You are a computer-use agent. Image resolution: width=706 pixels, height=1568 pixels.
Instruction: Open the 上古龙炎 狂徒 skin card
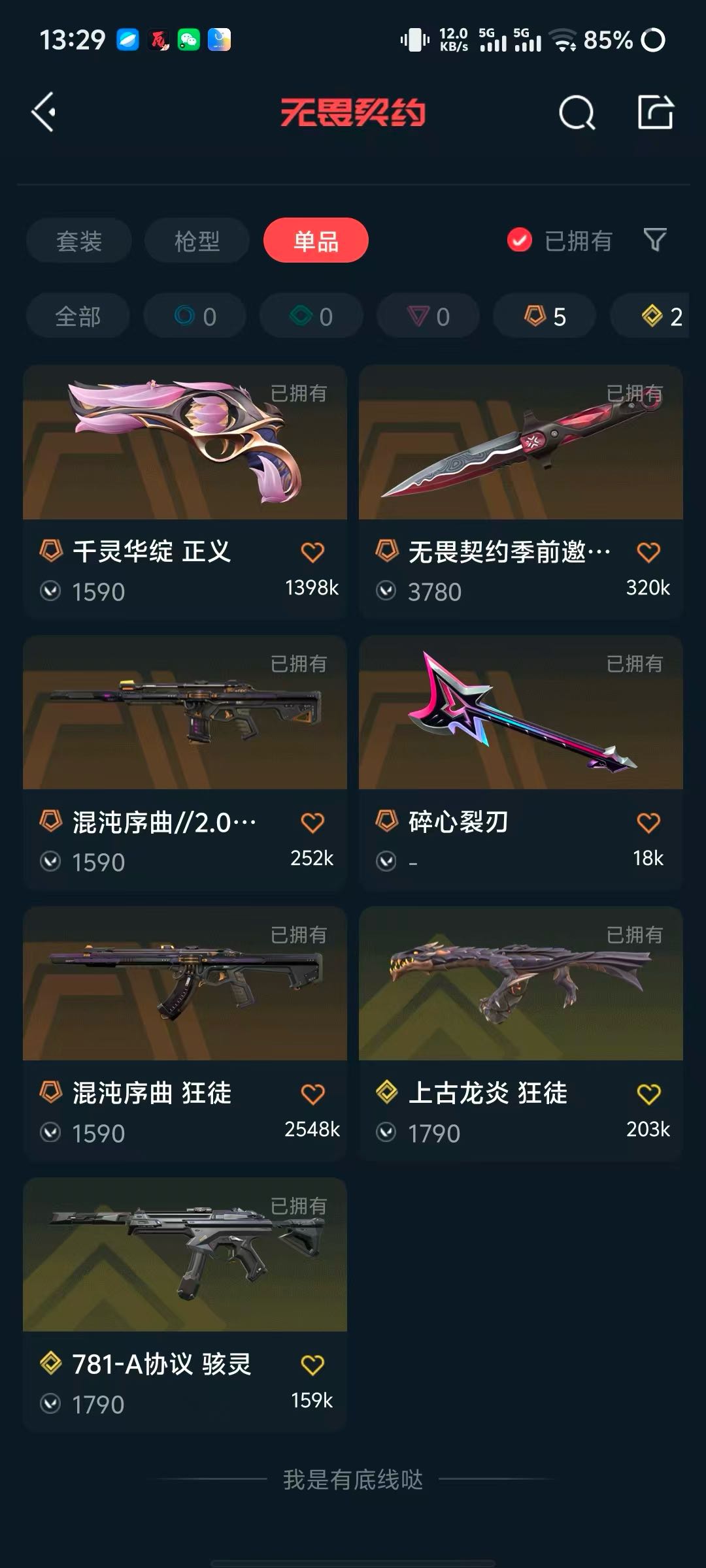[x=521, y=1034]
